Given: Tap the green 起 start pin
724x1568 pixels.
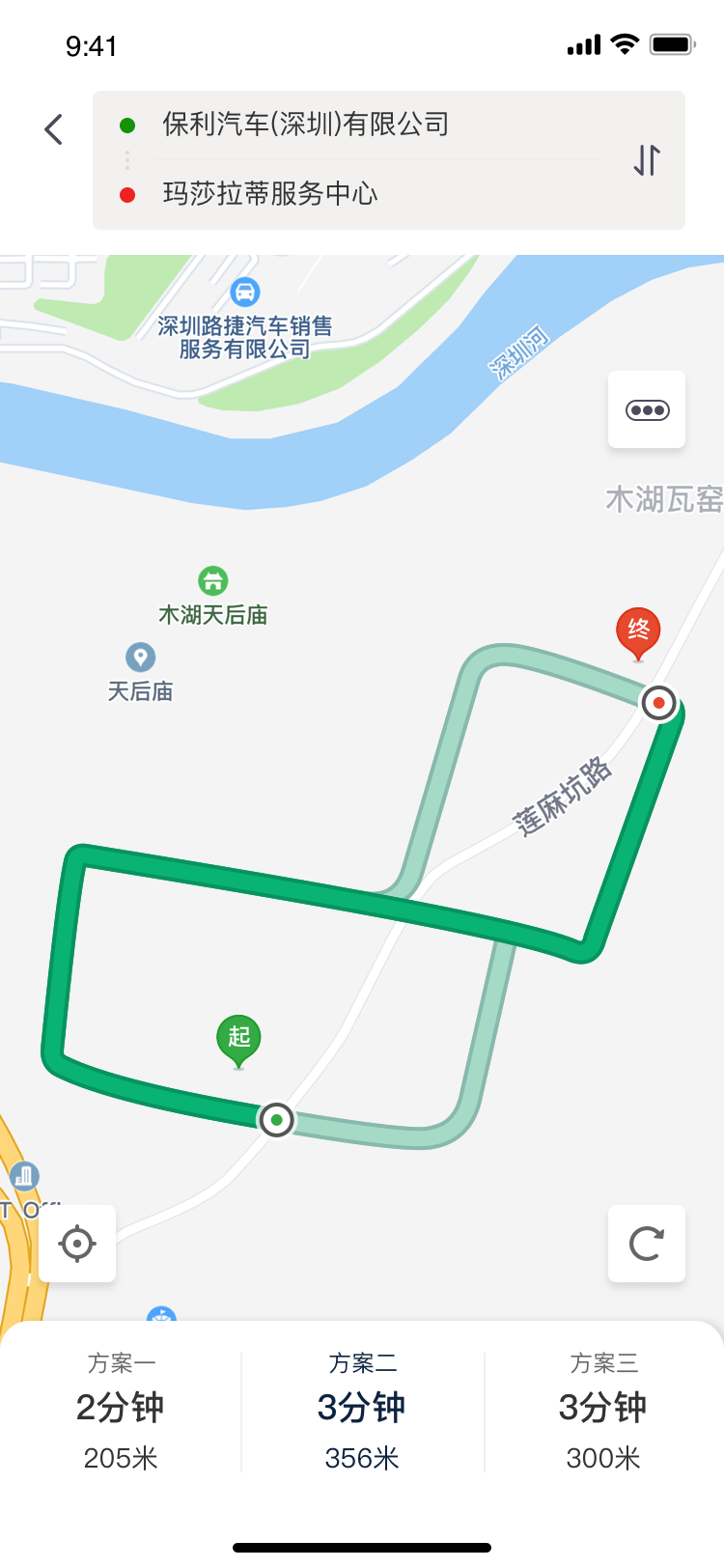Looking at the screenshot, I should click(x=238, y=1040).
